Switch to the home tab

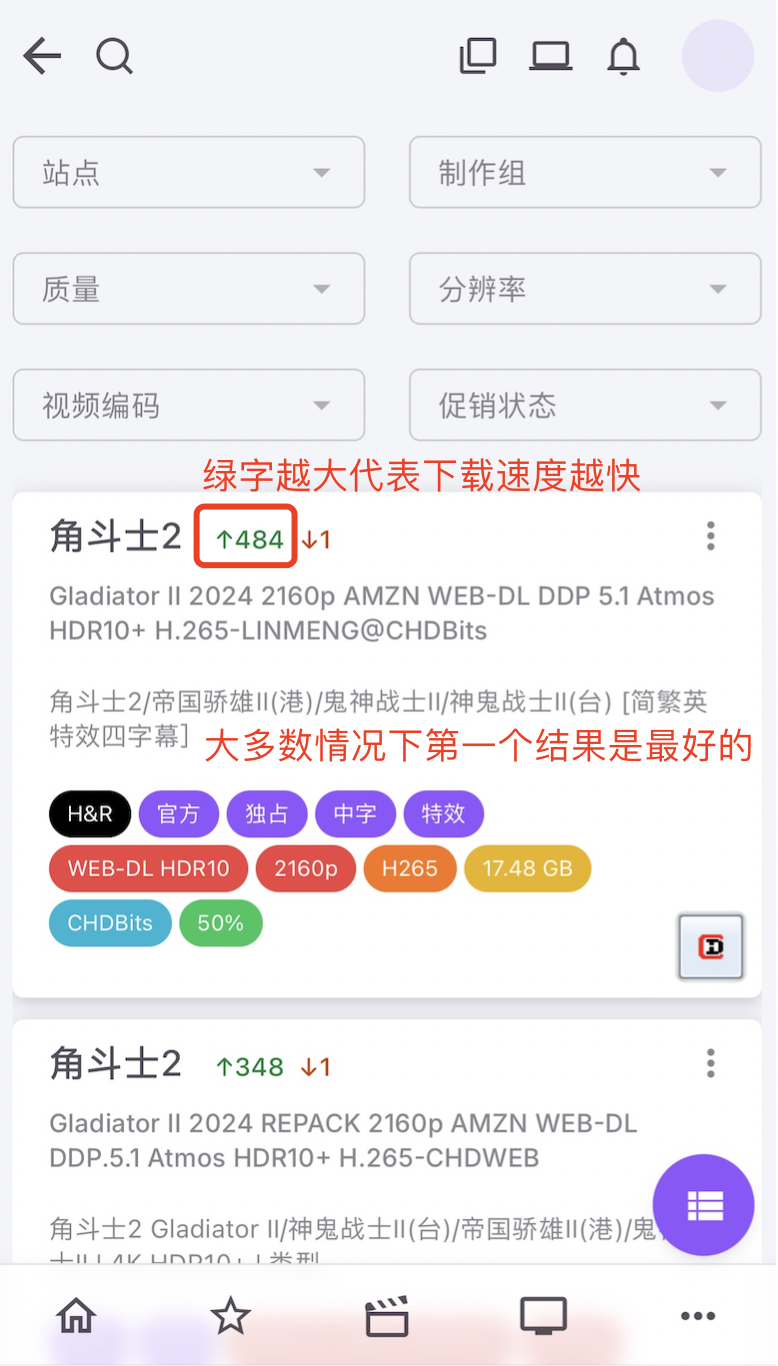coord(76,1316)
